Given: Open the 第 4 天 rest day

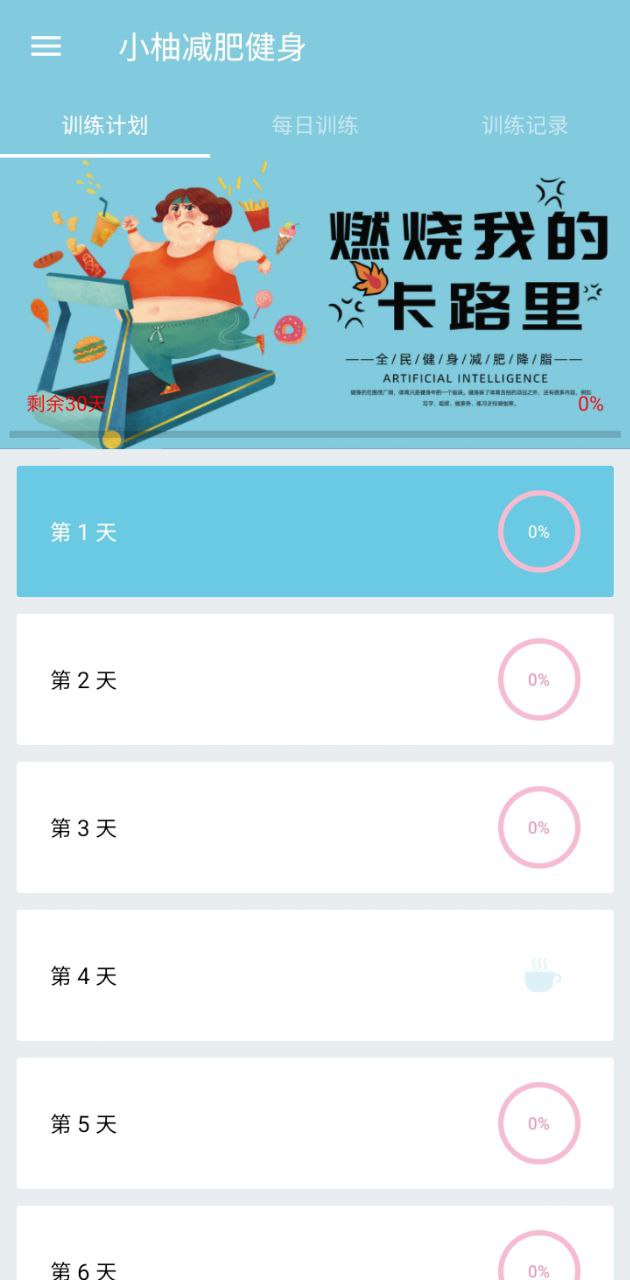Looking at the screenshot, I should click(315, 975).
